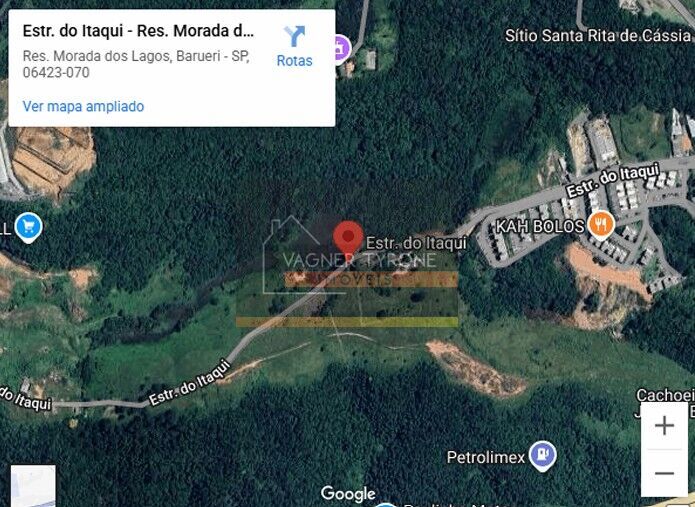
Task: Open the Petrolimex gas station marker
Action: (x=542, y=456)
